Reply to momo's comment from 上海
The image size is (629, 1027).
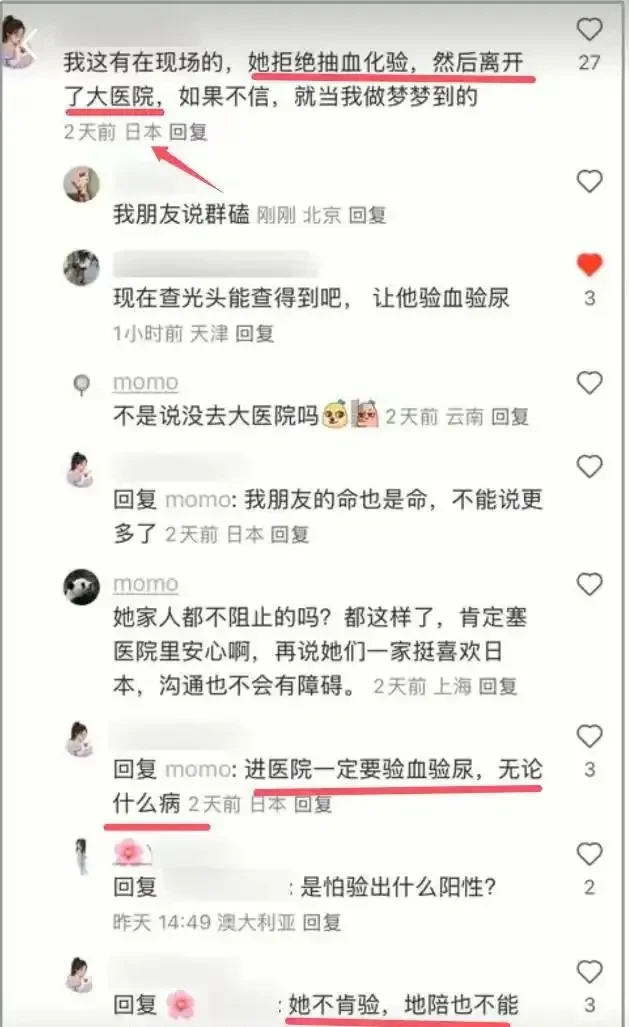tap(497, 686)
